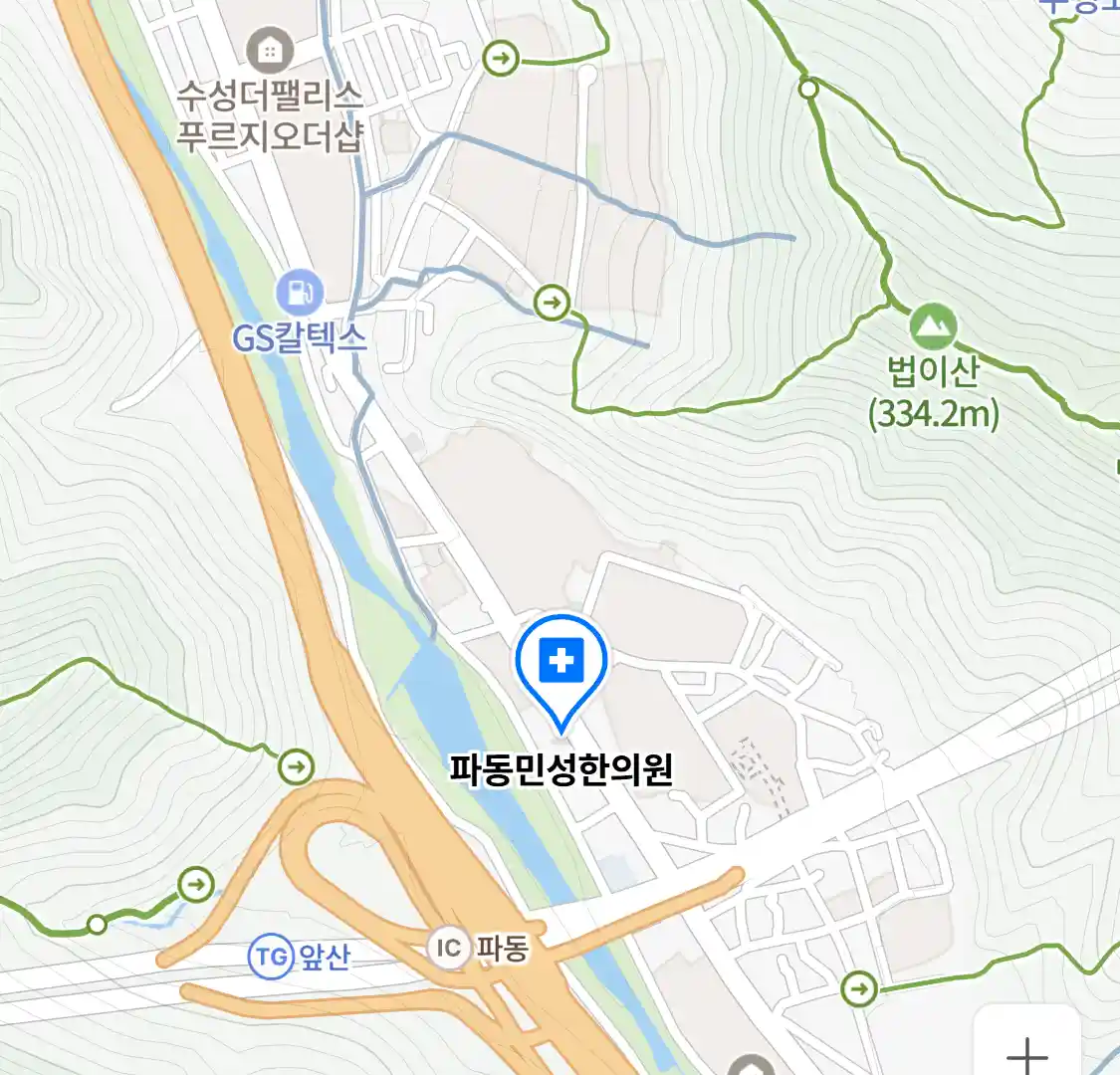The image size is (1120, 1075).
Task: Tap the 수성더팰리스푸르지오더샵 apartment marker
Action: [x=270, y=49]
